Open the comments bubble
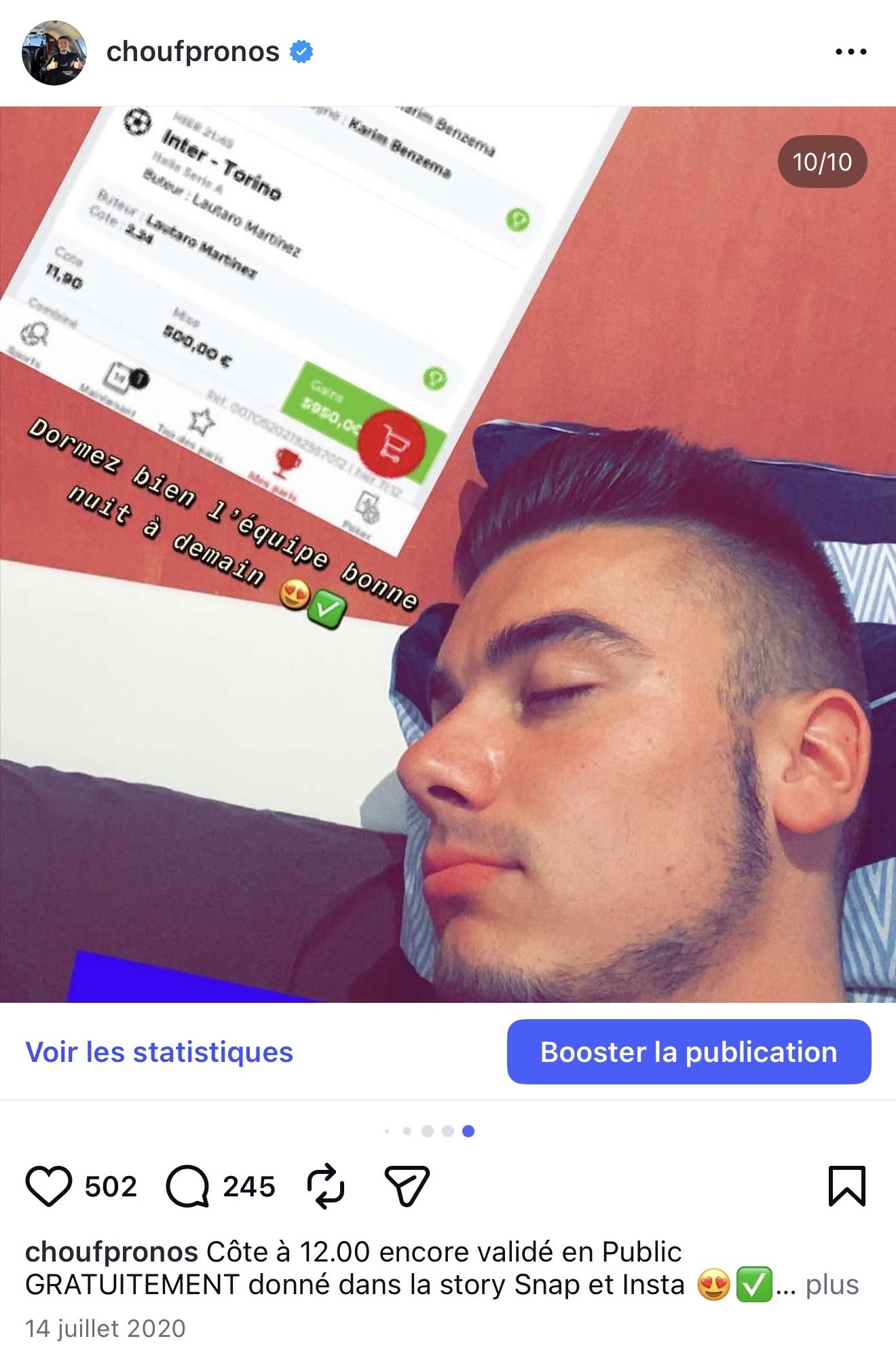This screenshot has width=896, height=1360. click(187, 1186)
